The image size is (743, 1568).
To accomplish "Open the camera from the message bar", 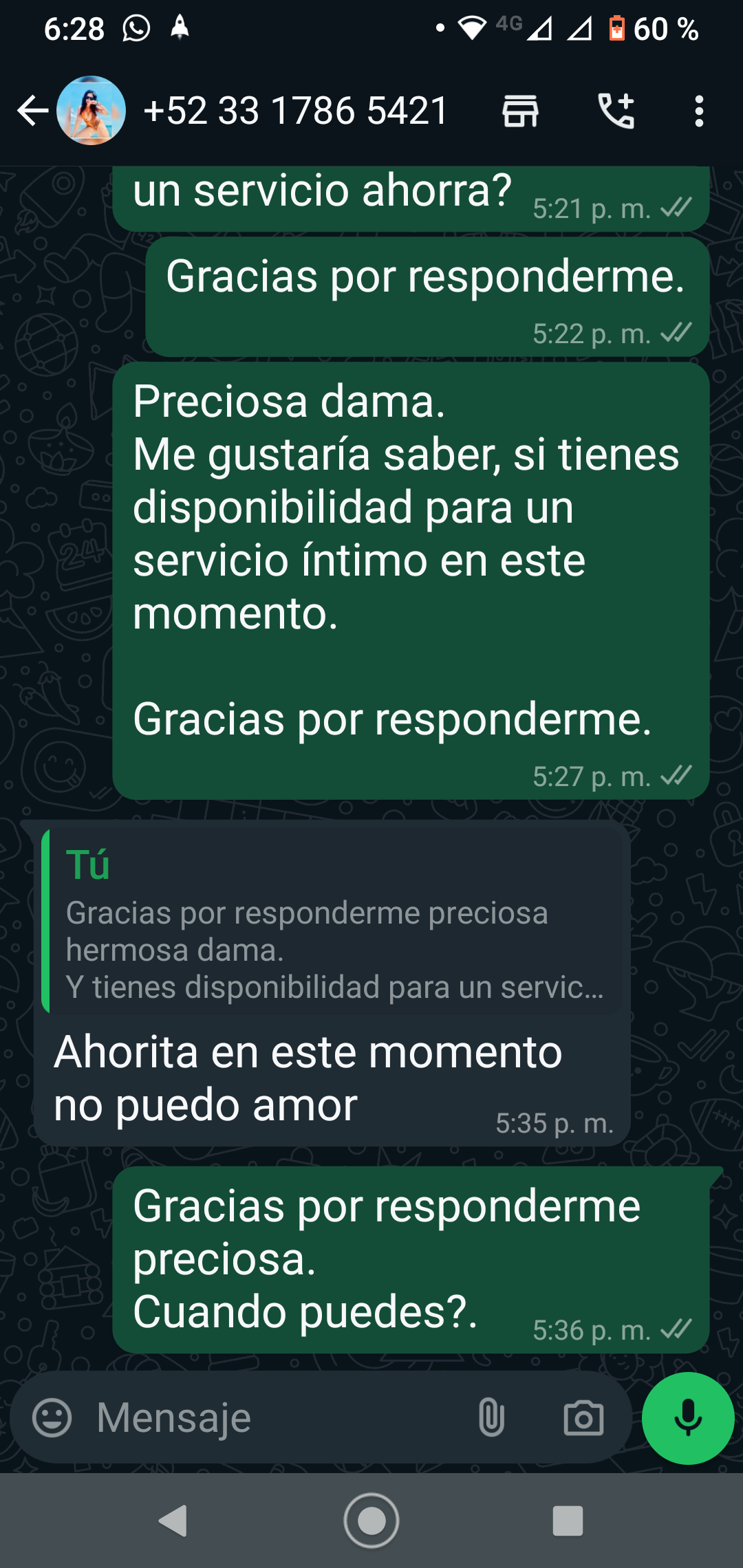I will (583, 1418).
